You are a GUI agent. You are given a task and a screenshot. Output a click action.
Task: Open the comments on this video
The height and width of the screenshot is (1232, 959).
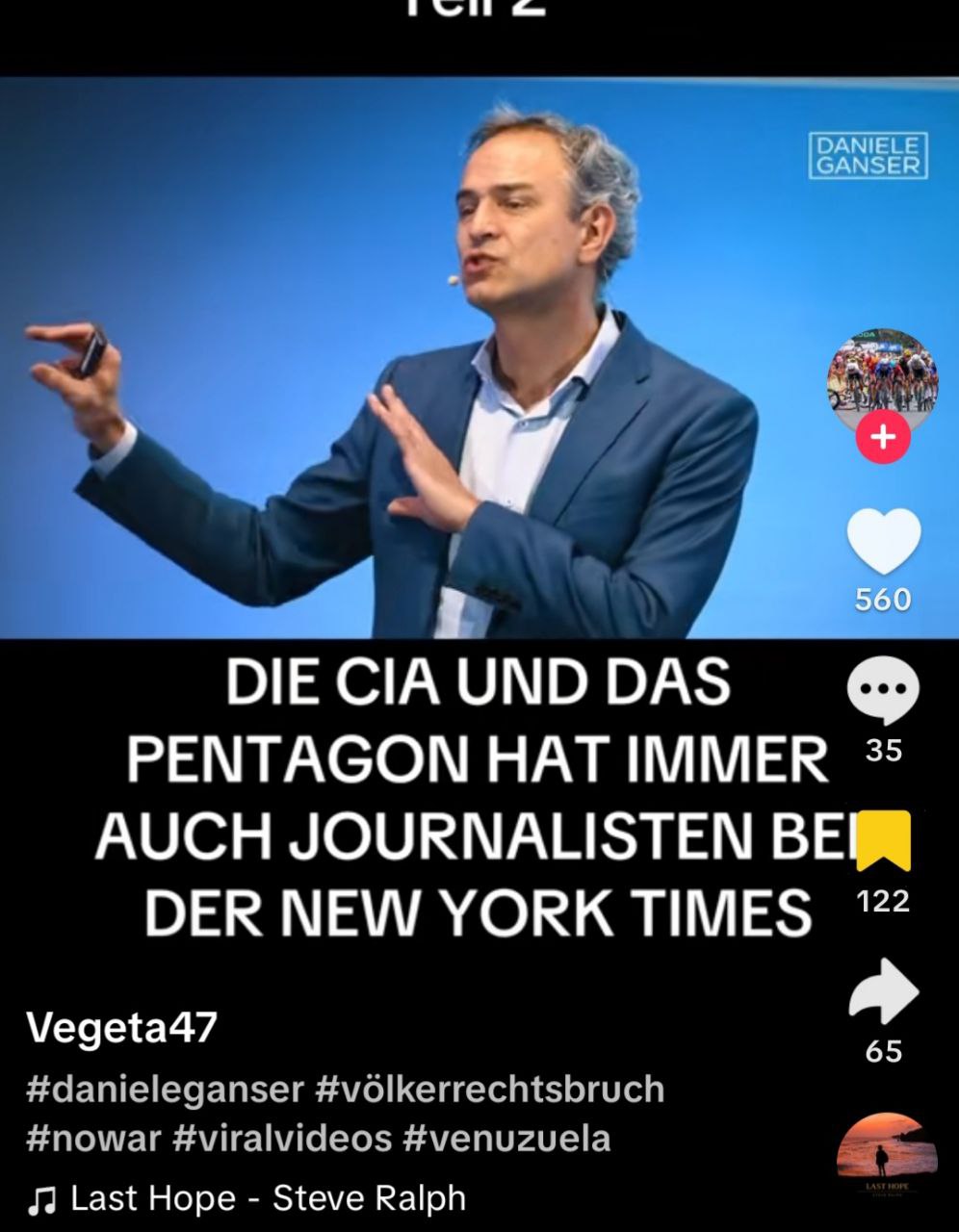click(x=882, y=691)
